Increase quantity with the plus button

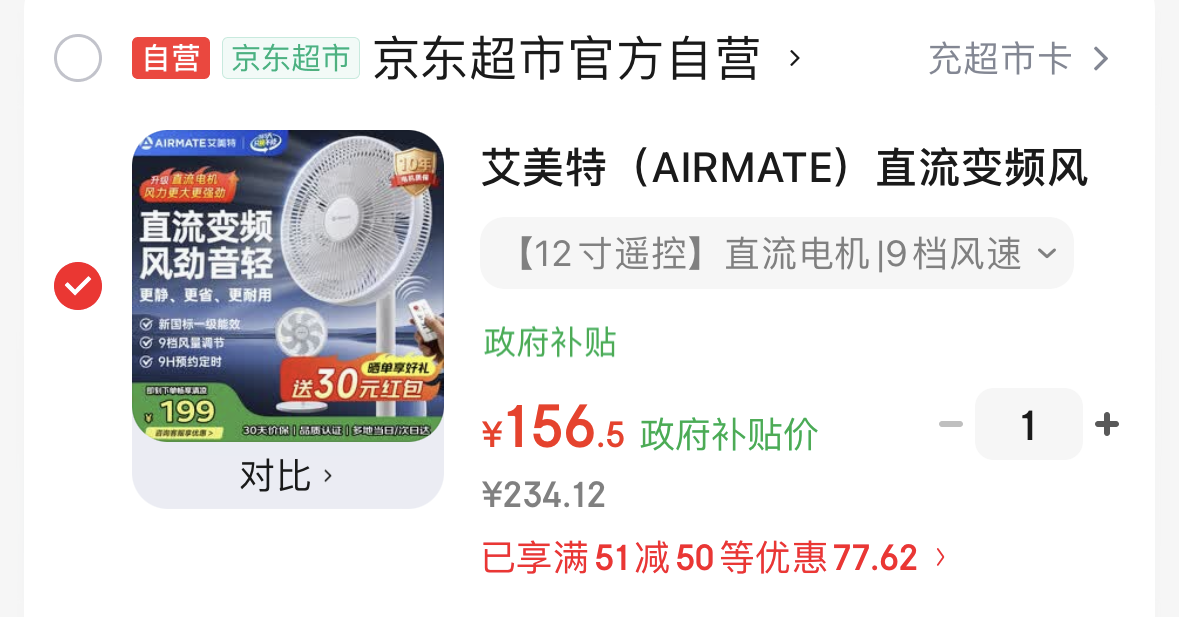(1106, 425)
